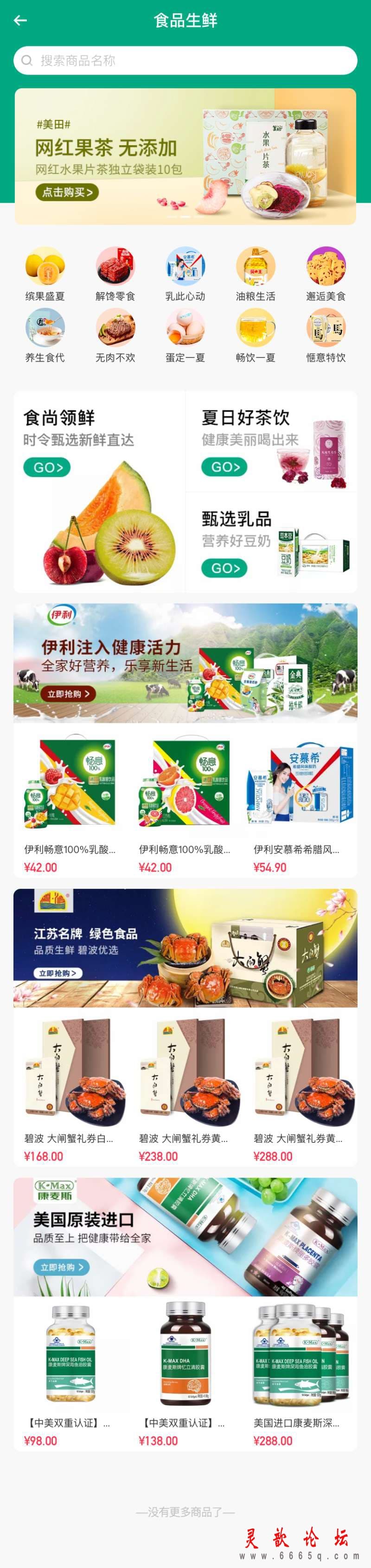
Task: Go back using the top arrow
Action: (20, 21)
